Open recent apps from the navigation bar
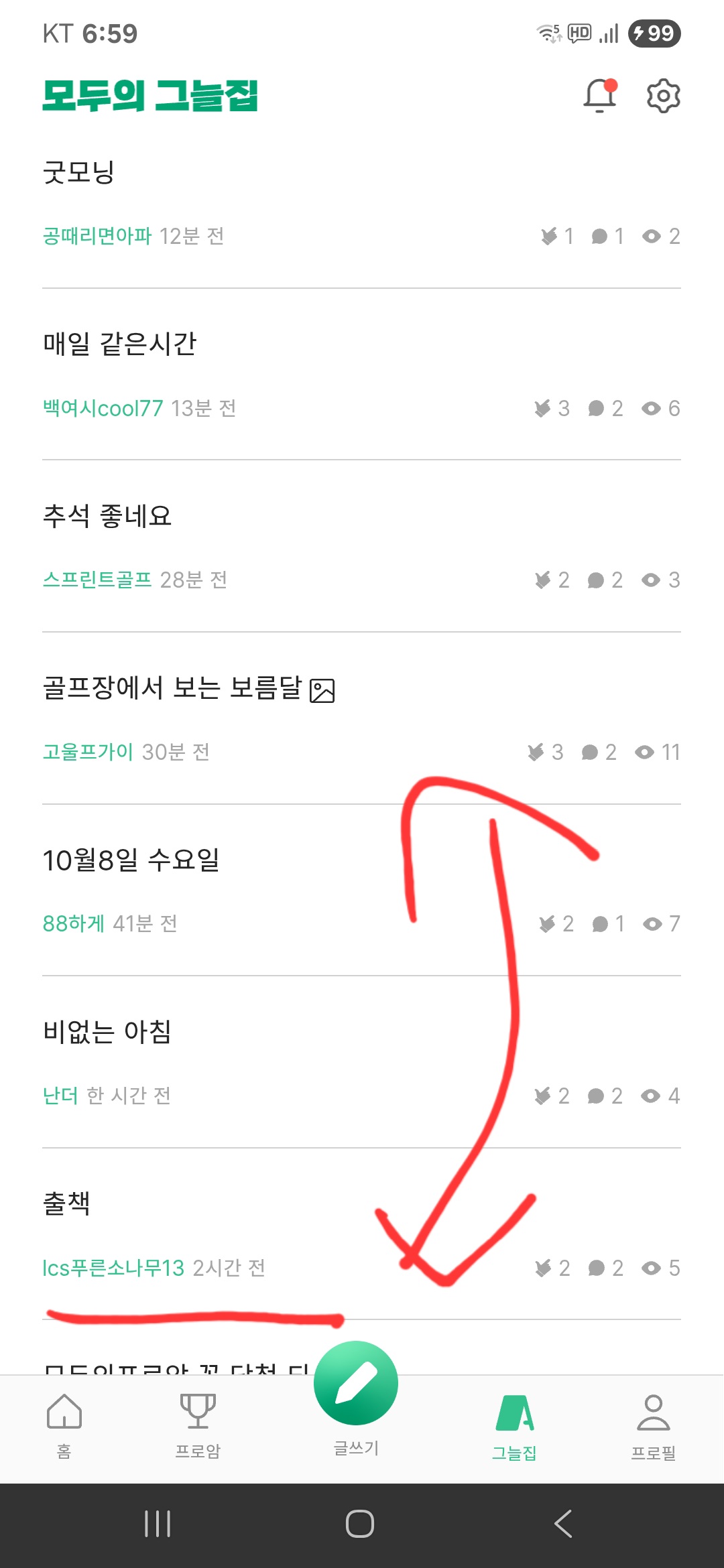This screenshot has height=1568, width=724. click(x=158, y=1524)
